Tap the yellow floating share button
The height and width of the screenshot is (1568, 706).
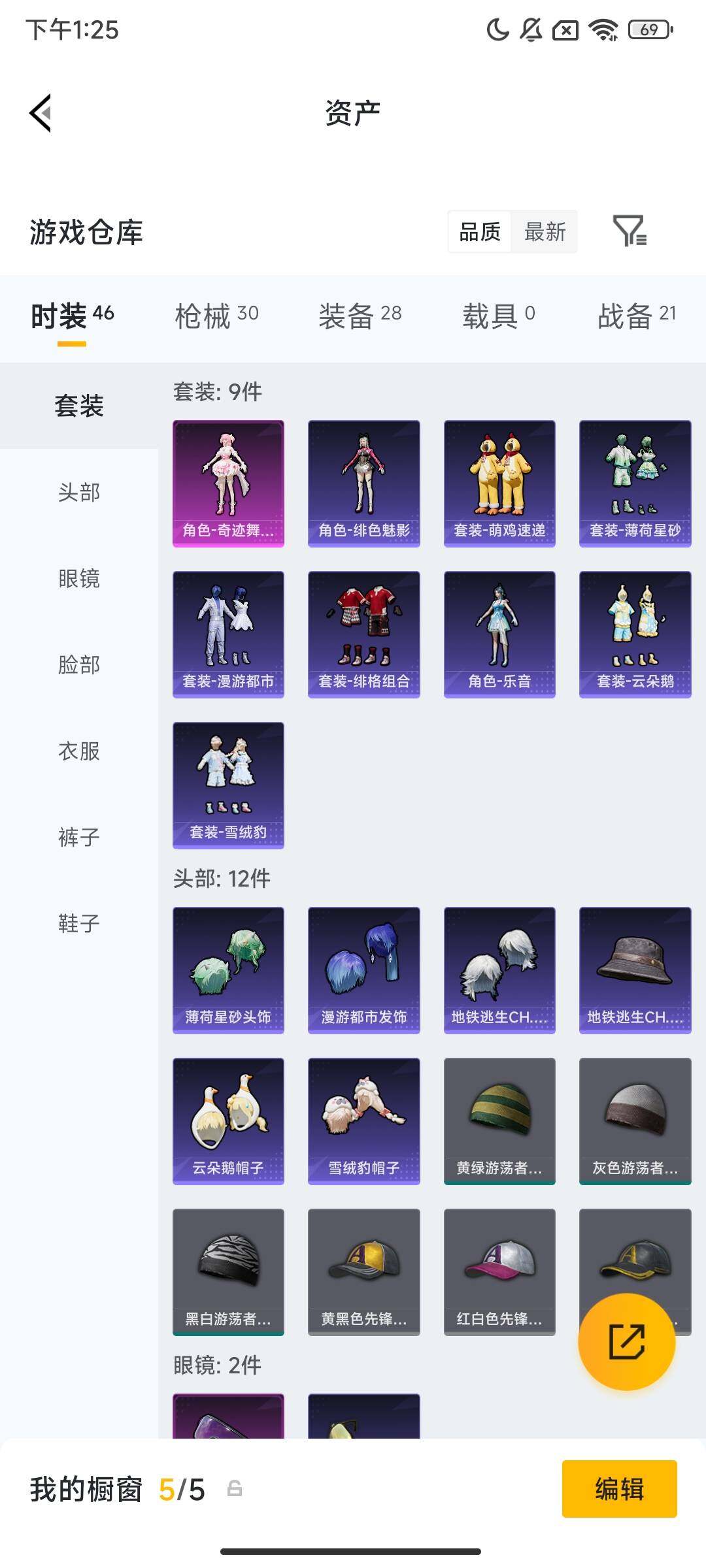point(626,1342)
